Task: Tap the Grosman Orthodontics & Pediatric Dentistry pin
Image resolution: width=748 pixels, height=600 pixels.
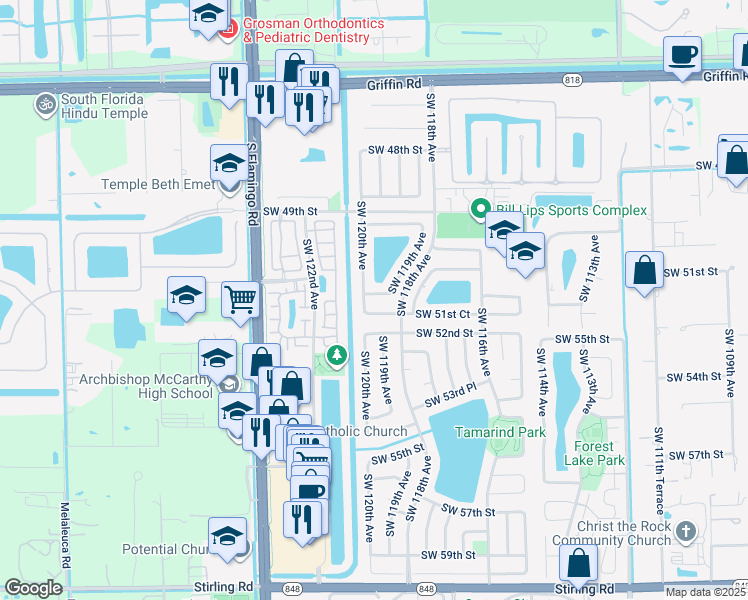Action: point(229,30)
